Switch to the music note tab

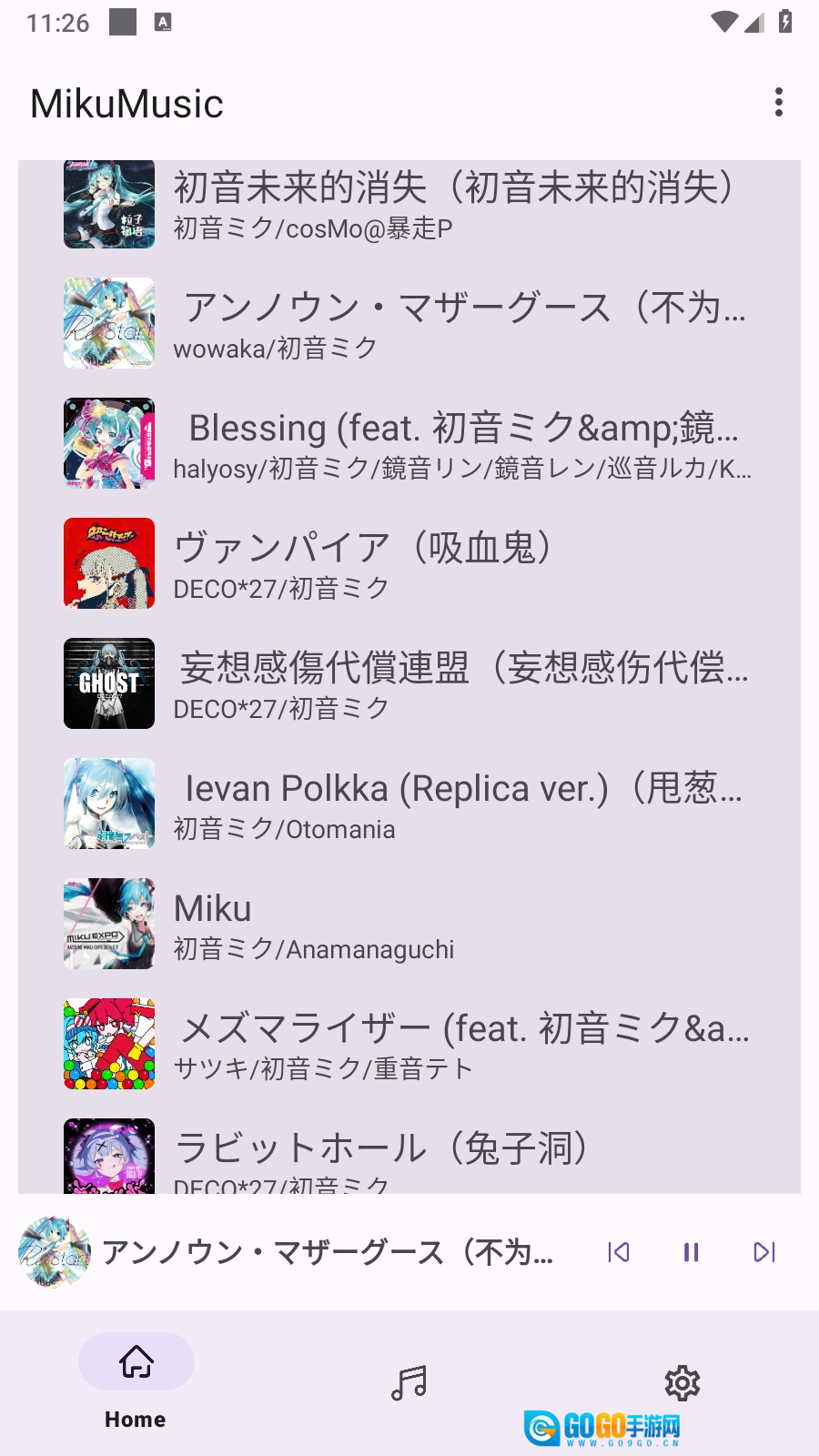pyautogui.click(x=409, y=1383)
